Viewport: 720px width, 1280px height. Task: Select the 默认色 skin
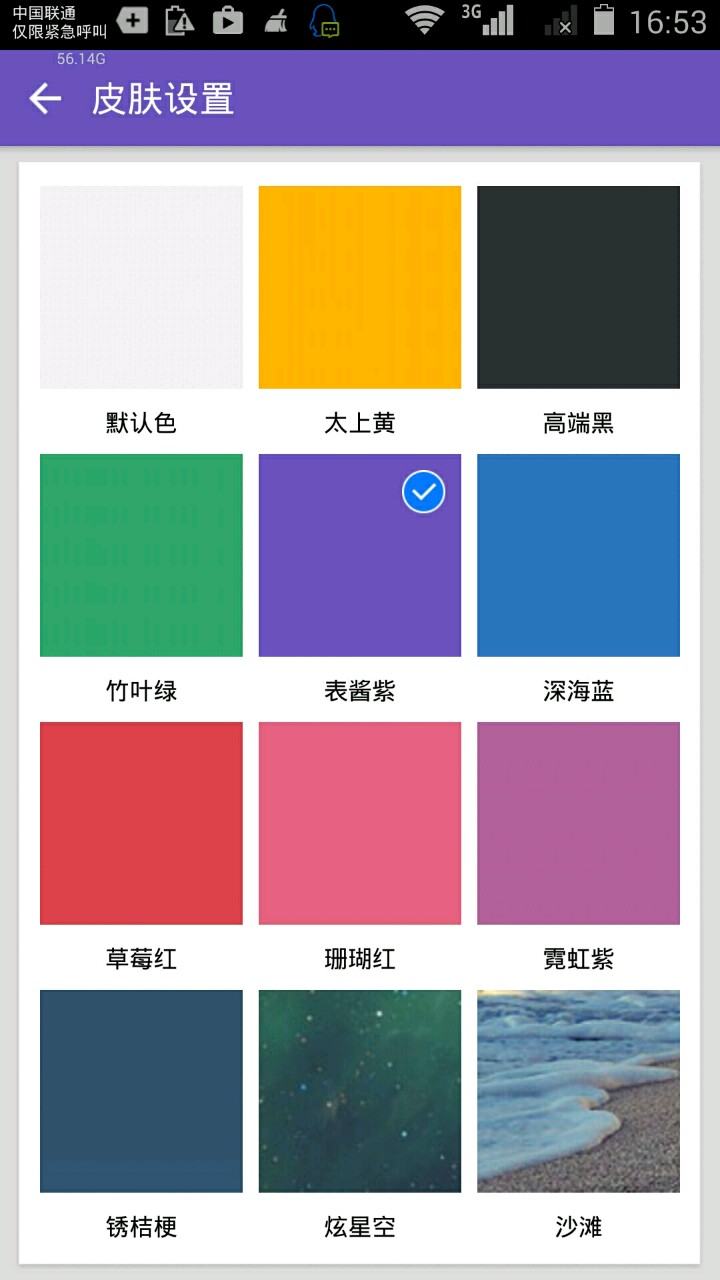tap(141, 287)
